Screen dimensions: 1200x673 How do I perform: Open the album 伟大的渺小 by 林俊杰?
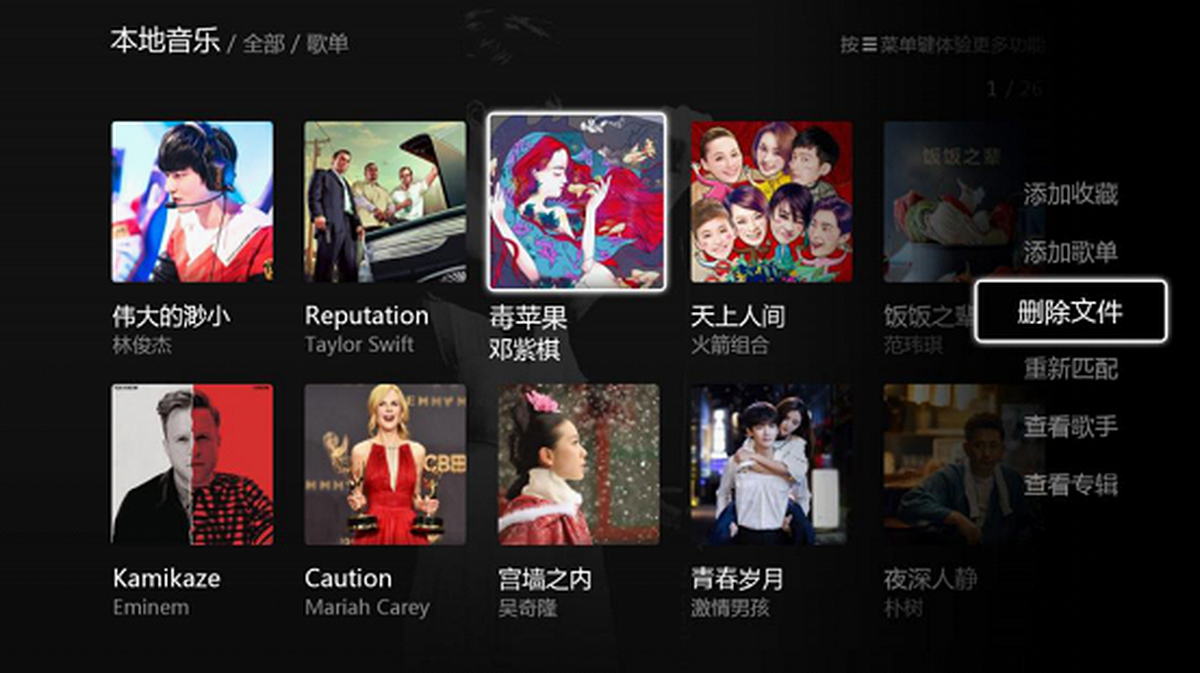(x=192, y=202)
